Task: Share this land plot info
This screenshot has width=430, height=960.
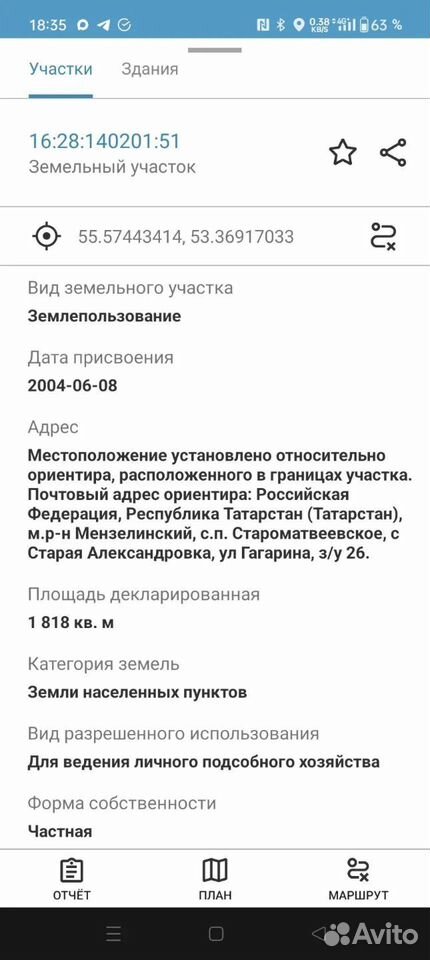Action: coord(393,152)
